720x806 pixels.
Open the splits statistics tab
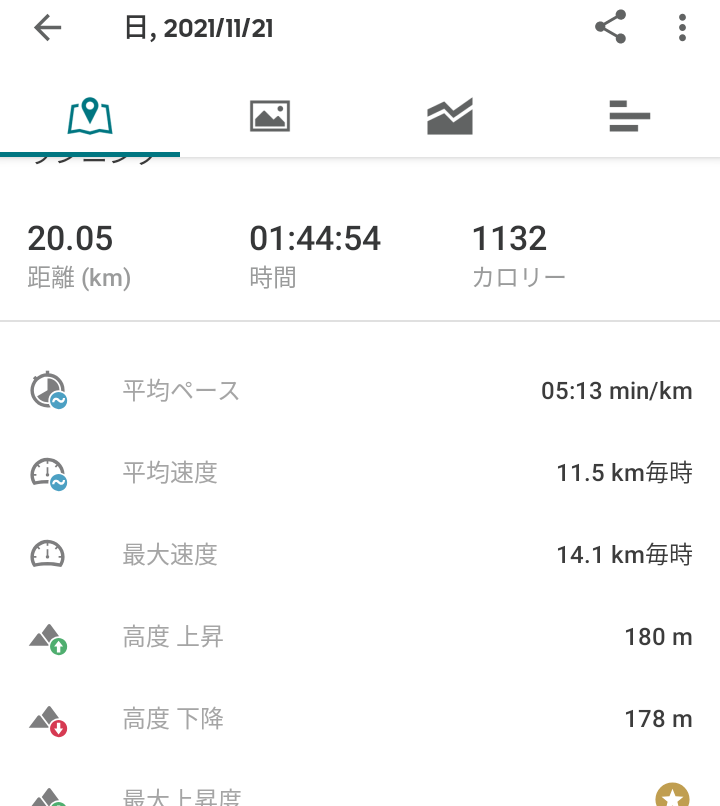tap(629, 117)
